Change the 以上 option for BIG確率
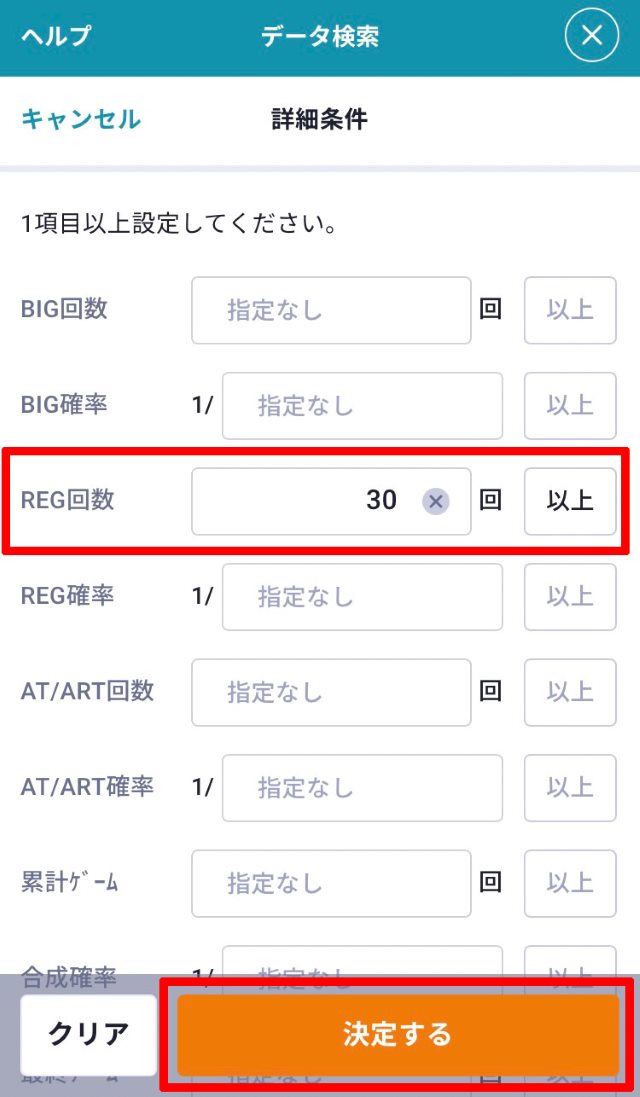The width and height of the screenshot is (640, 1097). point(570,406)
